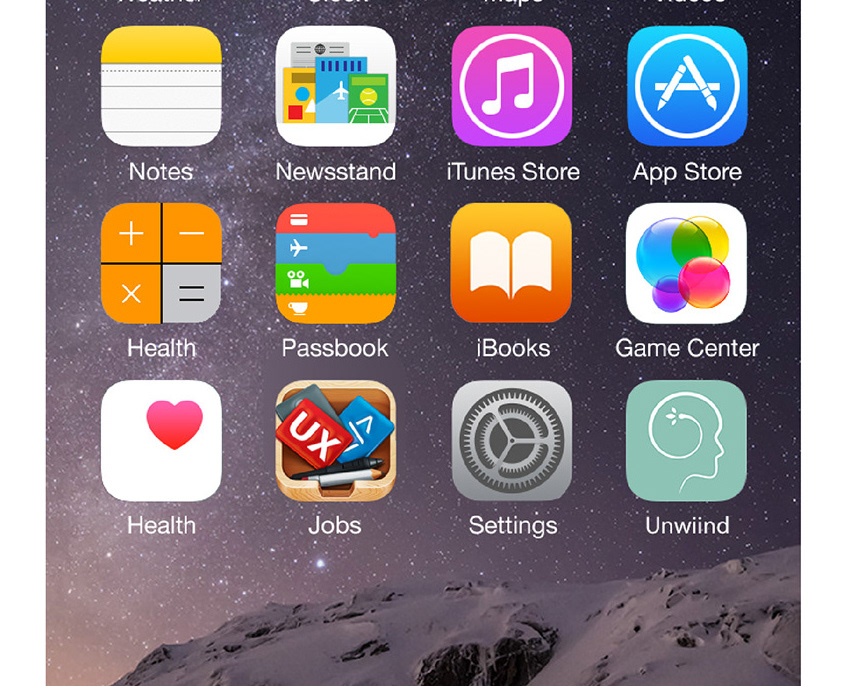Open the Health app with heart icon
Screen dimensions: 858x686
click(x=161, y=441)
